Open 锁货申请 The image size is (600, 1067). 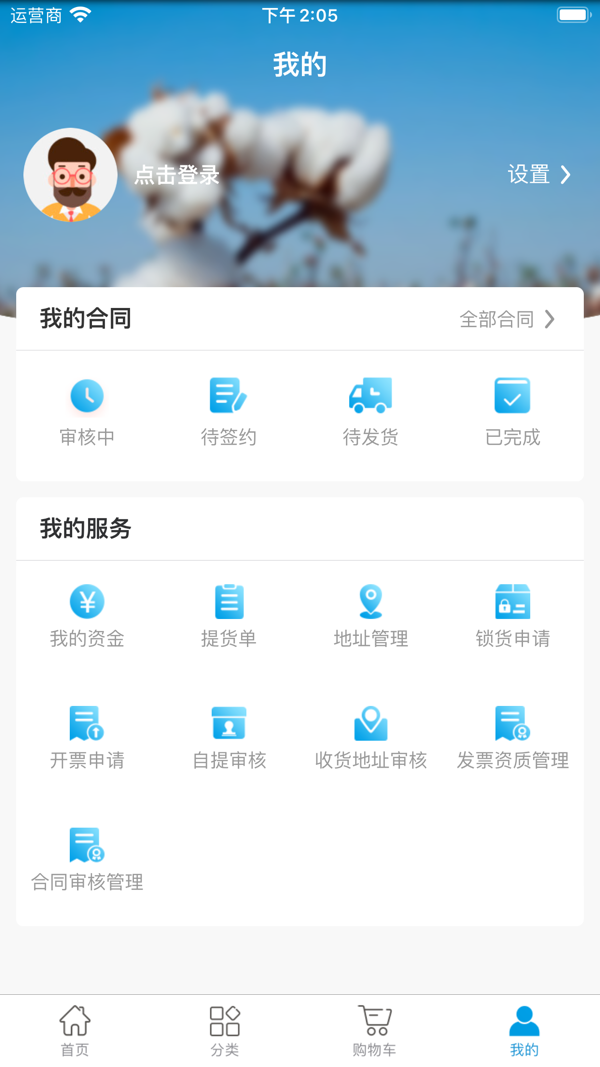512,616
